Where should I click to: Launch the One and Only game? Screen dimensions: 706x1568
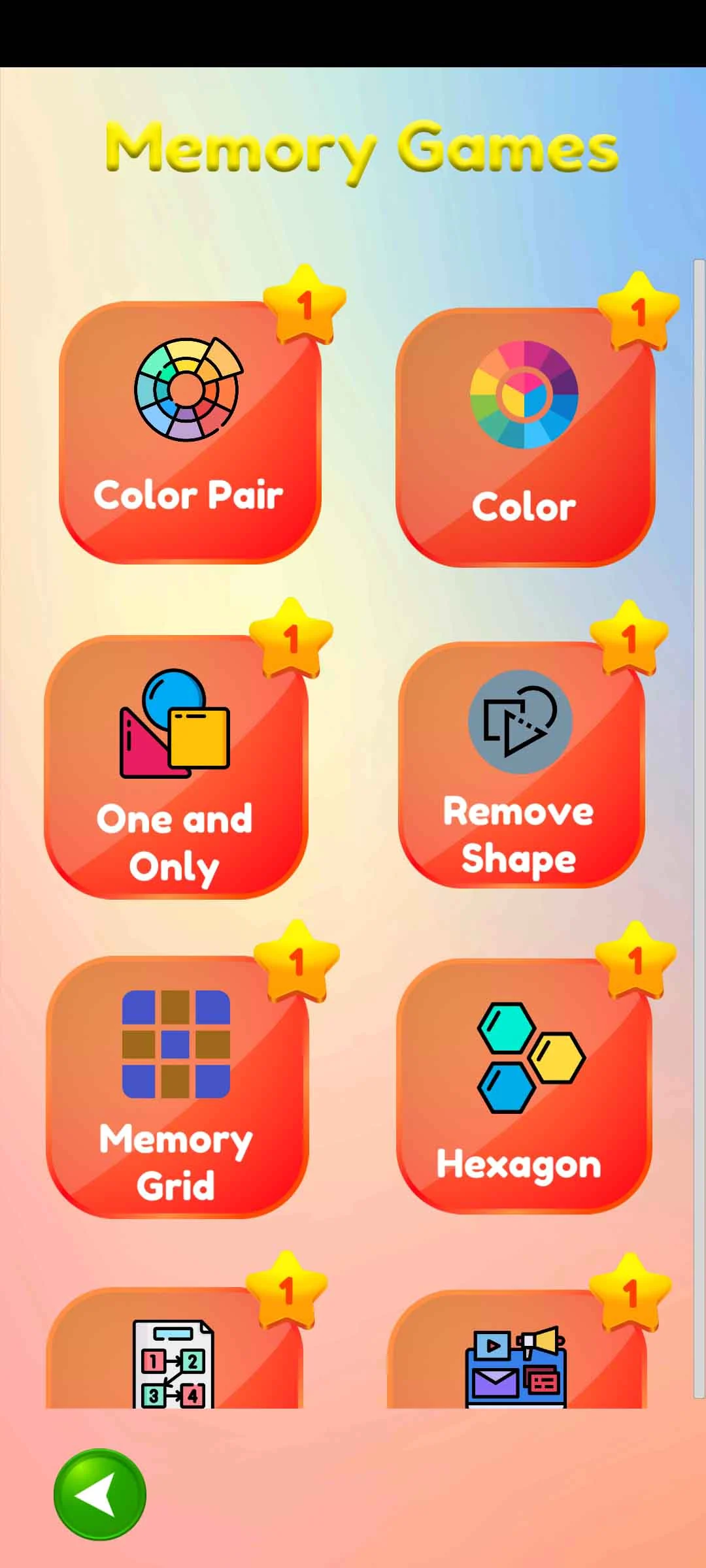click(x=176, y=766)
